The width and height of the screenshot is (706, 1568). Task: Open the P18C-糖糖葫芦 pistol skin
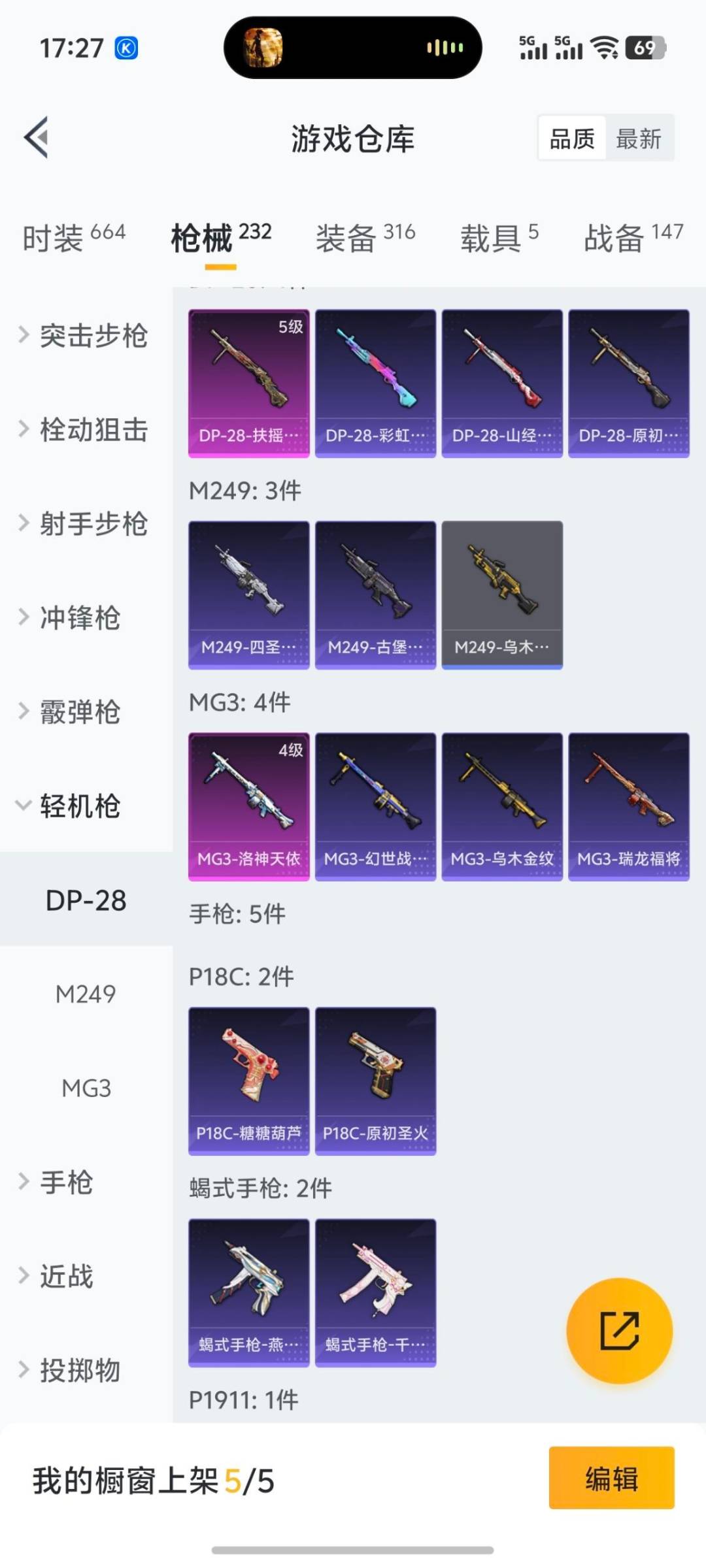click(x=248, y=1081)
